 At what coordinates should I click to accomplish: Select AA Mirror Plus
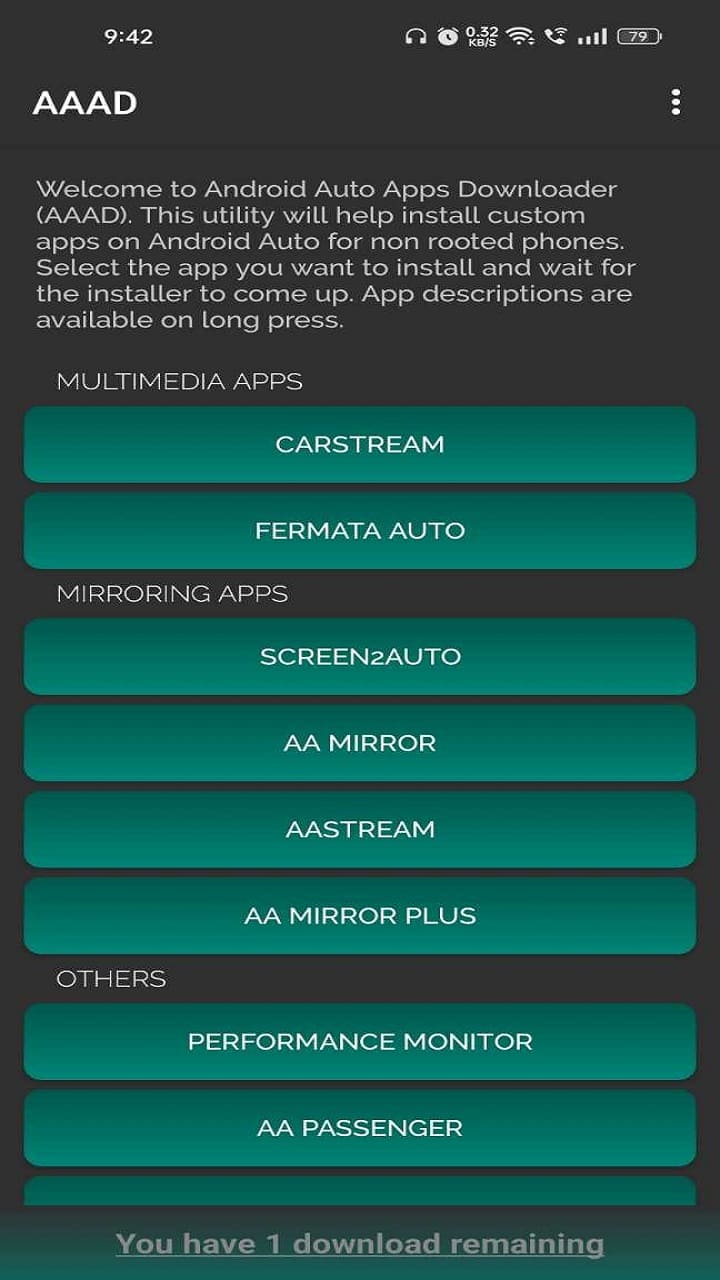360,915
